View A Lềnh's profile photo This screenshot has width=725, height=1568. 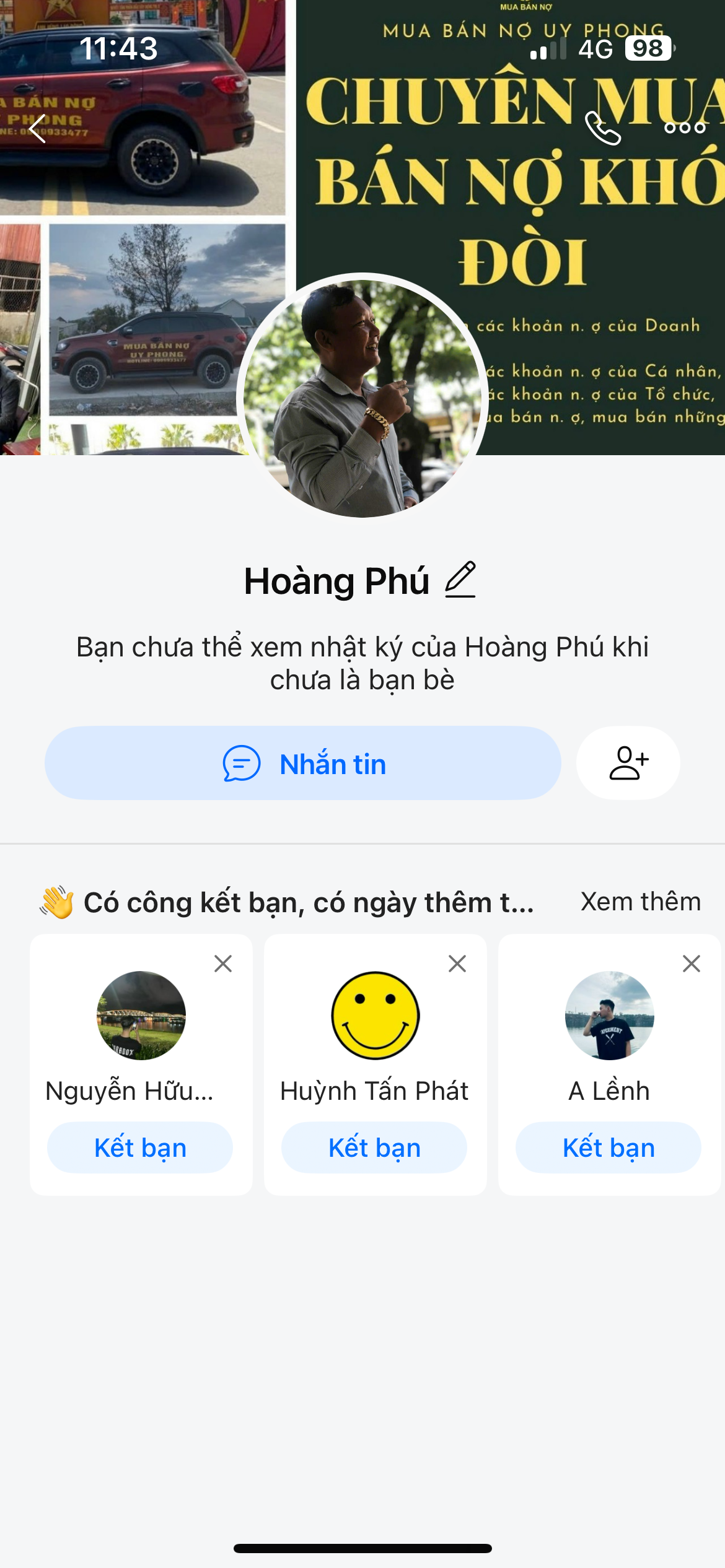coord(610,1016)
